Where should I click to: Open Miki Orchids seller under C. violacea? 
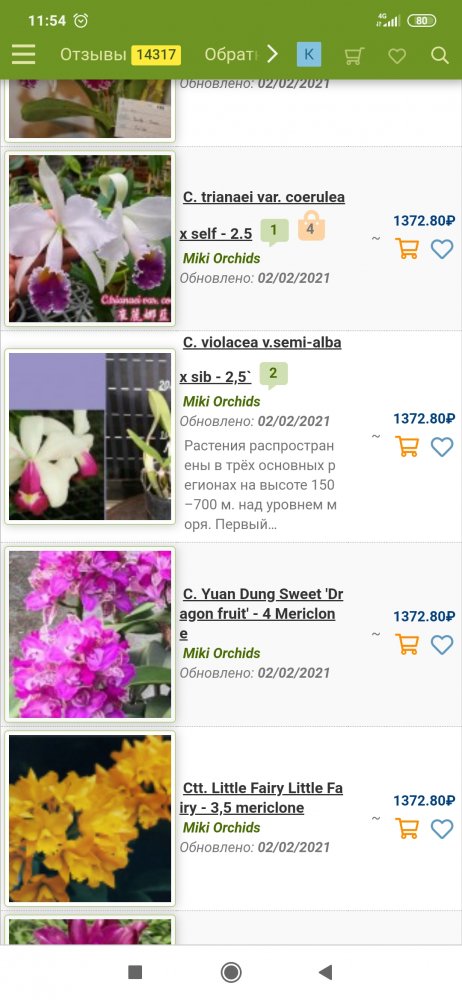[x=221, y=401]
